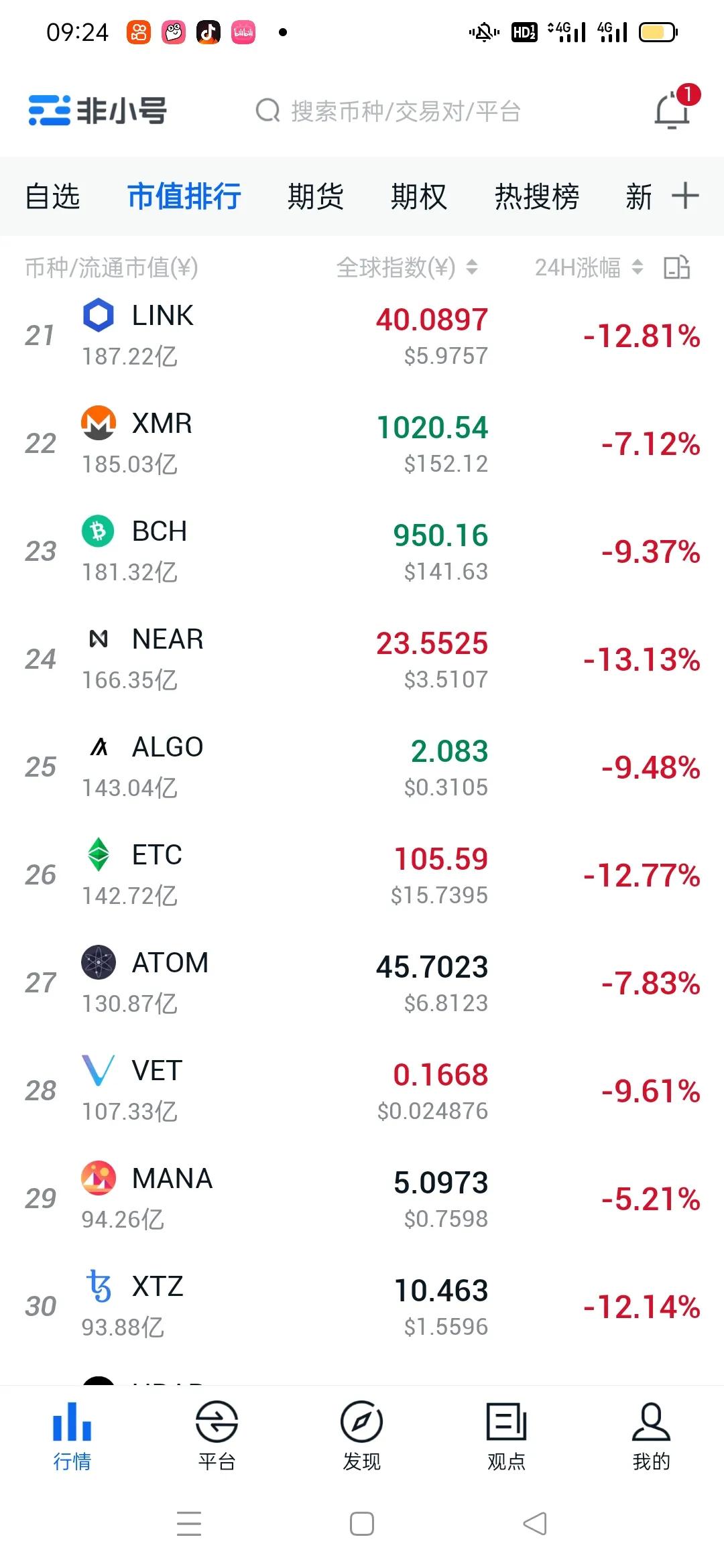Select the Bitcoin Cash coin icon

97,530
